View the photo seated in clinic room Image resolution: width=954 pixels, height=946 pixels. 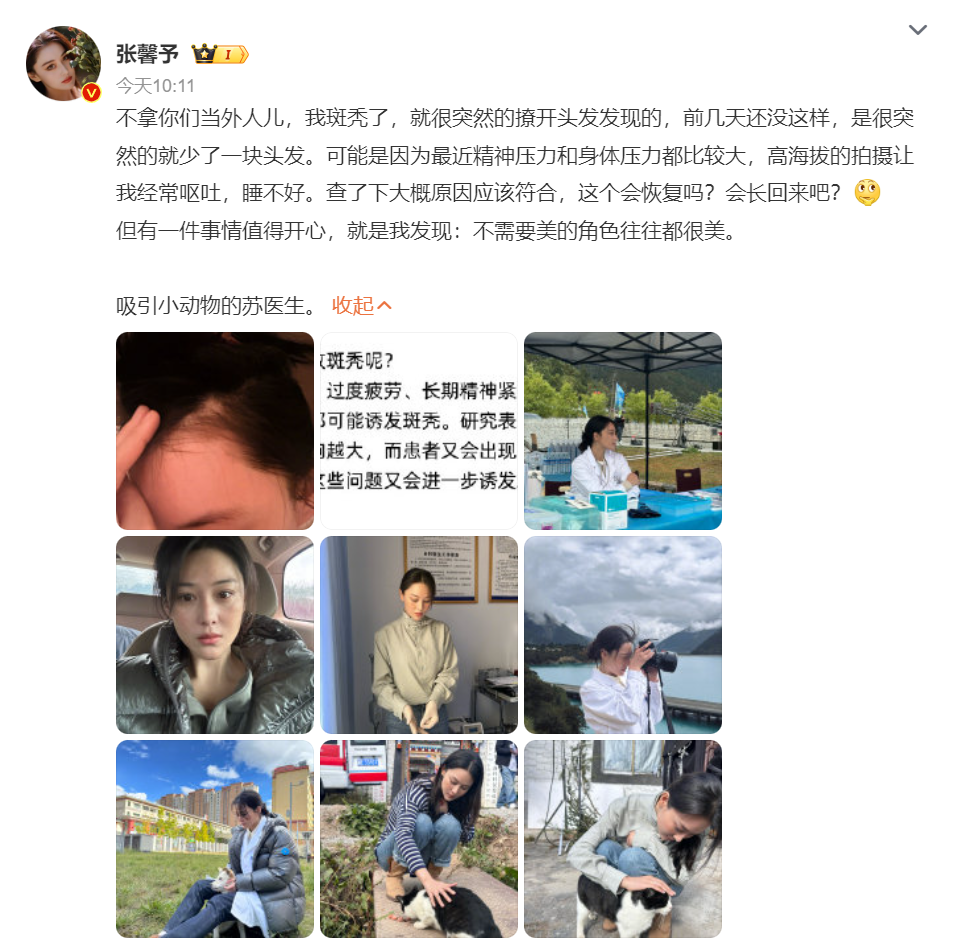[419, 635]
